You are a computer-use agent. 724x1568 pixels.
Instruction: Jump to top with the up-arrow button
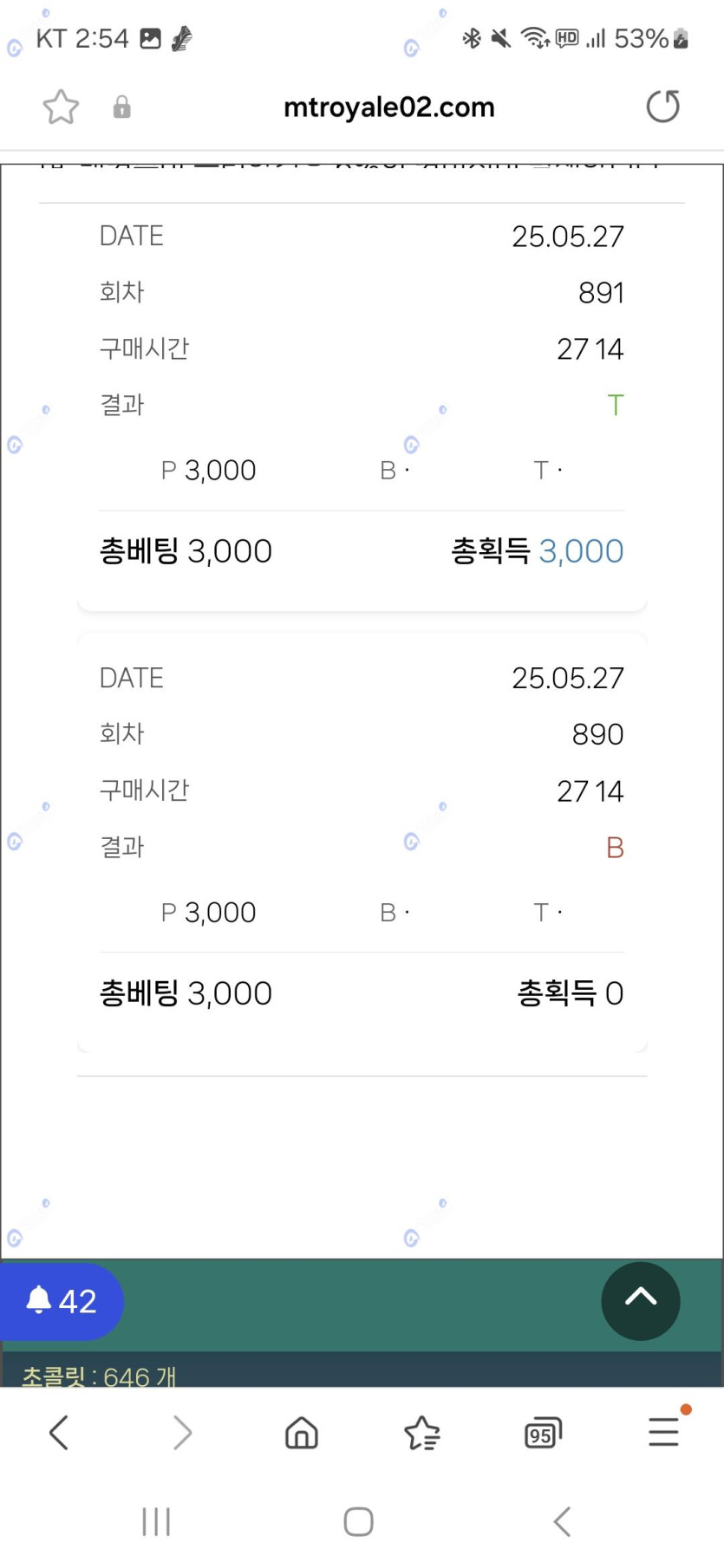[641, 1301]
